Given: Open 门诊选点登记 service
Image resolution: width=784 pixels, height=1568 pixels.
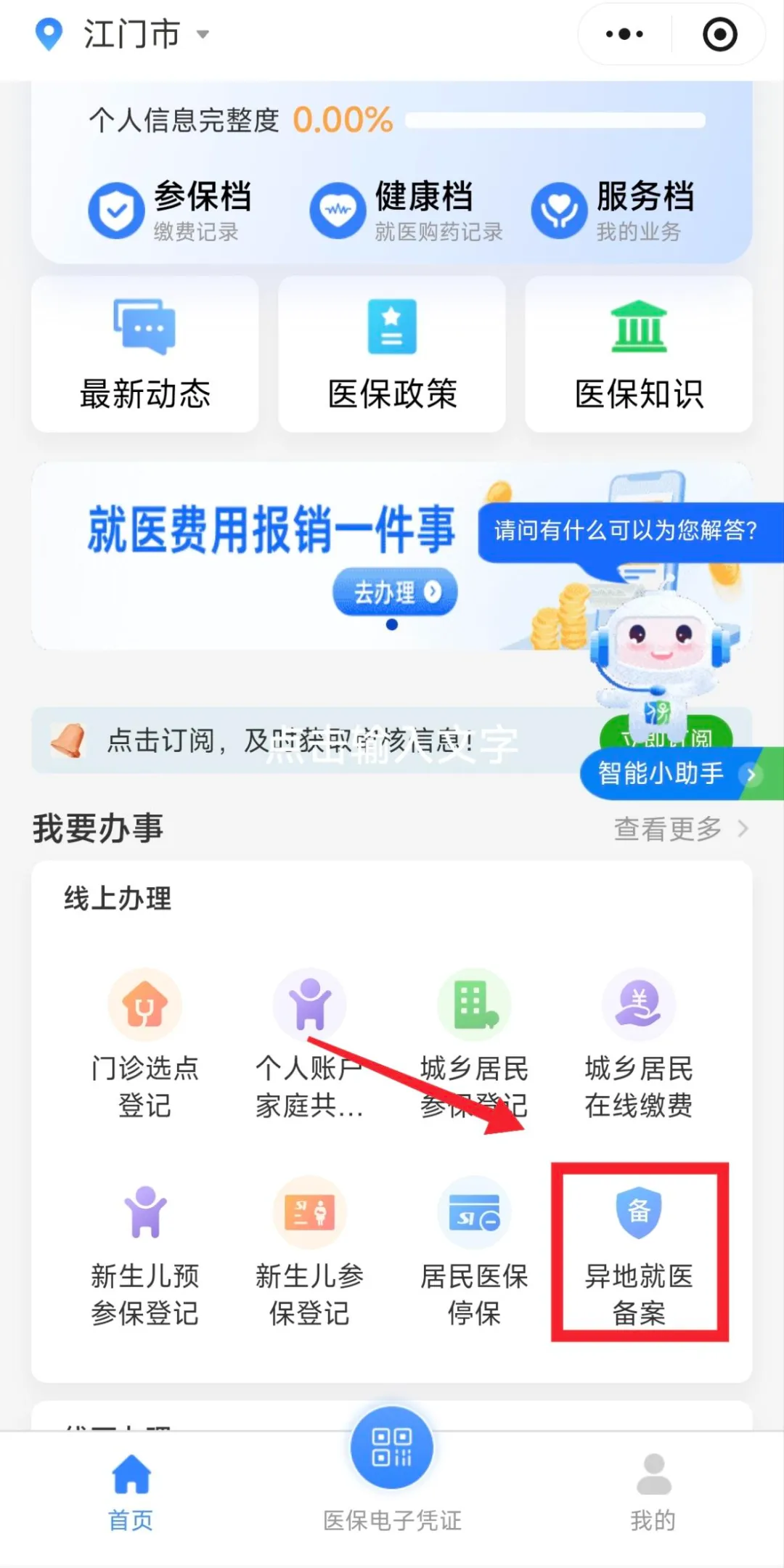Looking at the screenshot, I should 145,1043.
